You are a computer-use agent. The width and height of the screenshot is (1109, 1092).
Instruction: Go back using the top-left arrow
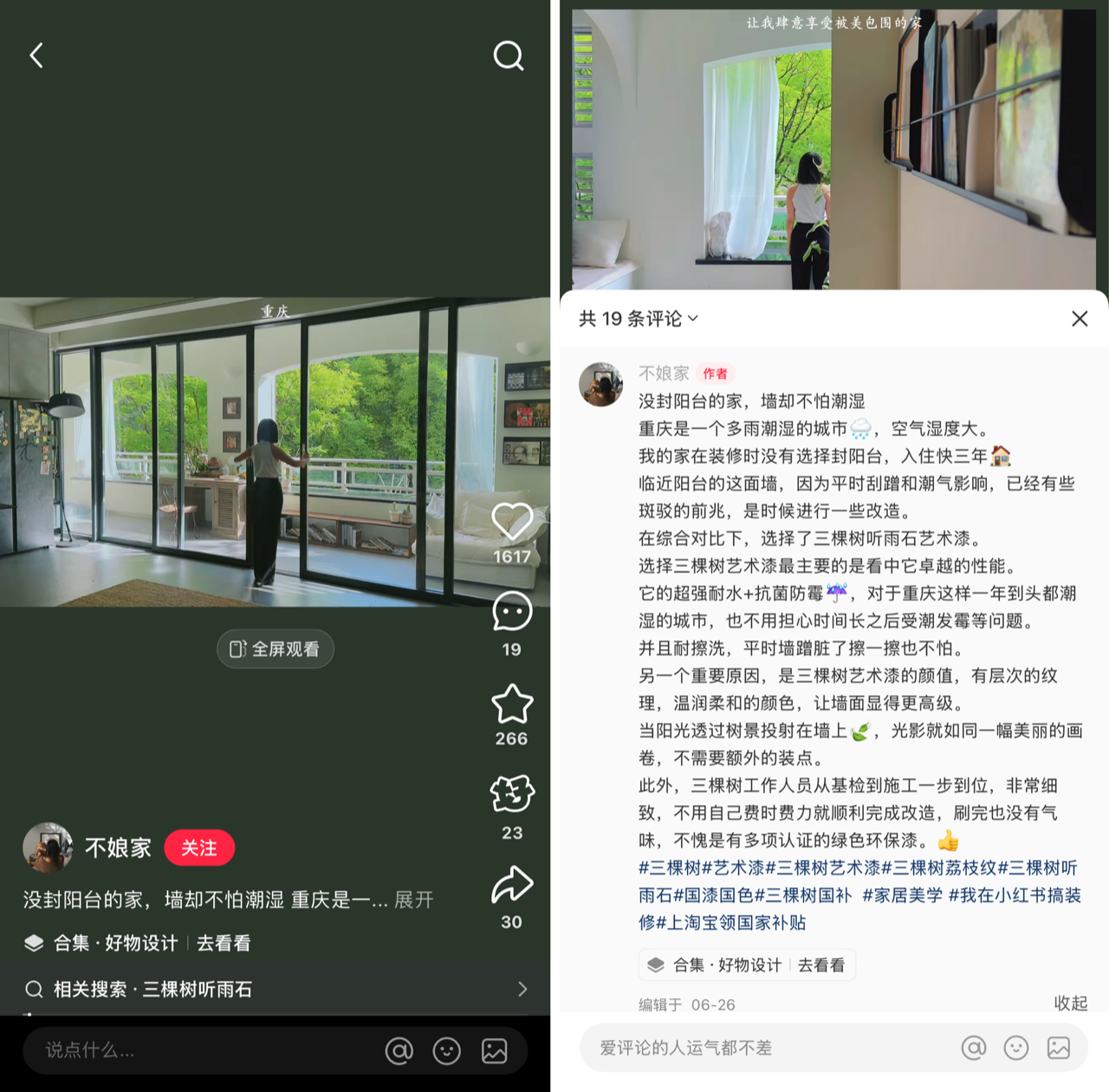[x=36, y=55]
